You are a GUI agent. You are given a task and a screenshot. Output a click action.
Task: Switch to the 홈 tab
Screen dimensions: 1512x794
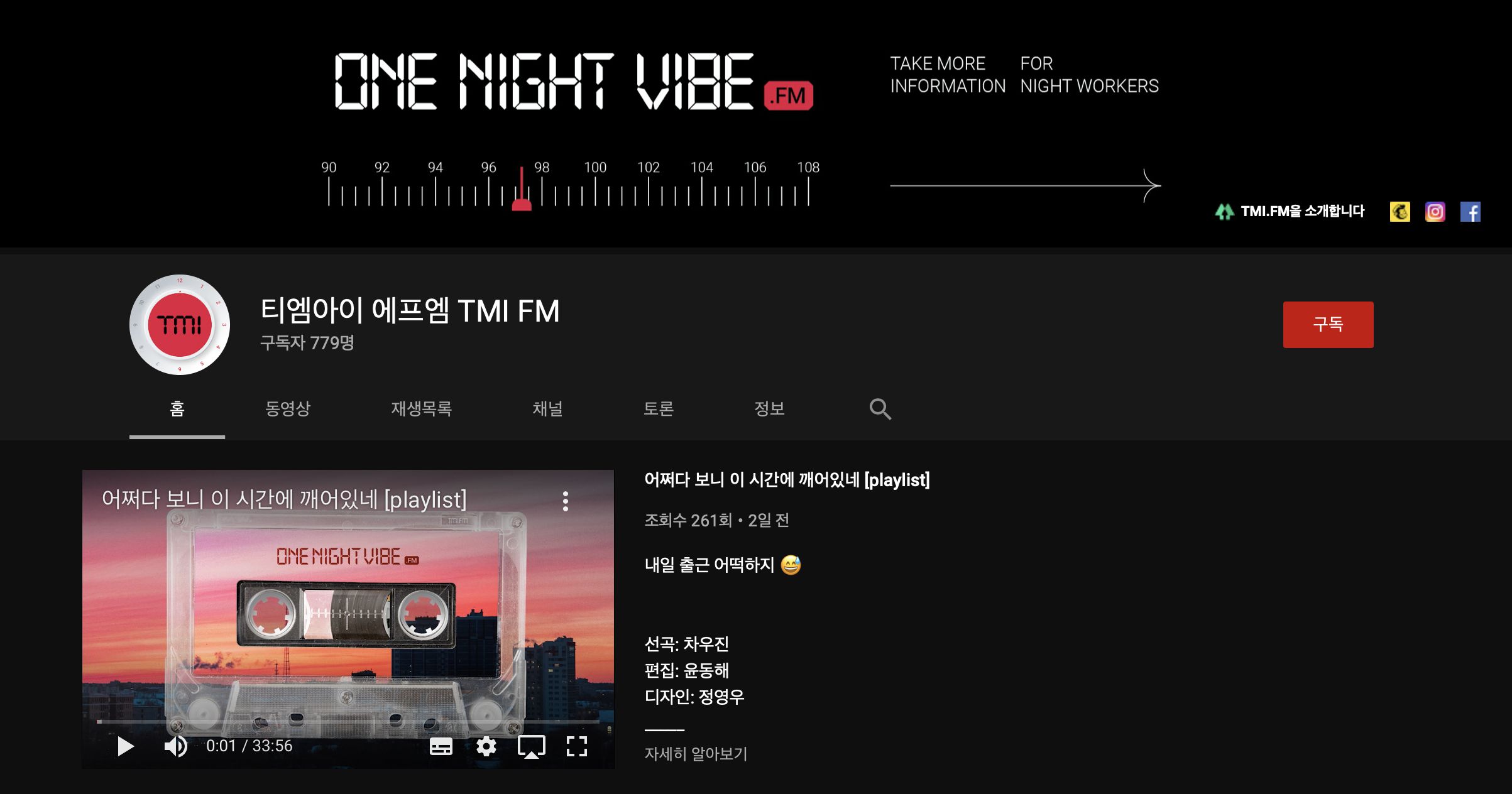point(177,409)
